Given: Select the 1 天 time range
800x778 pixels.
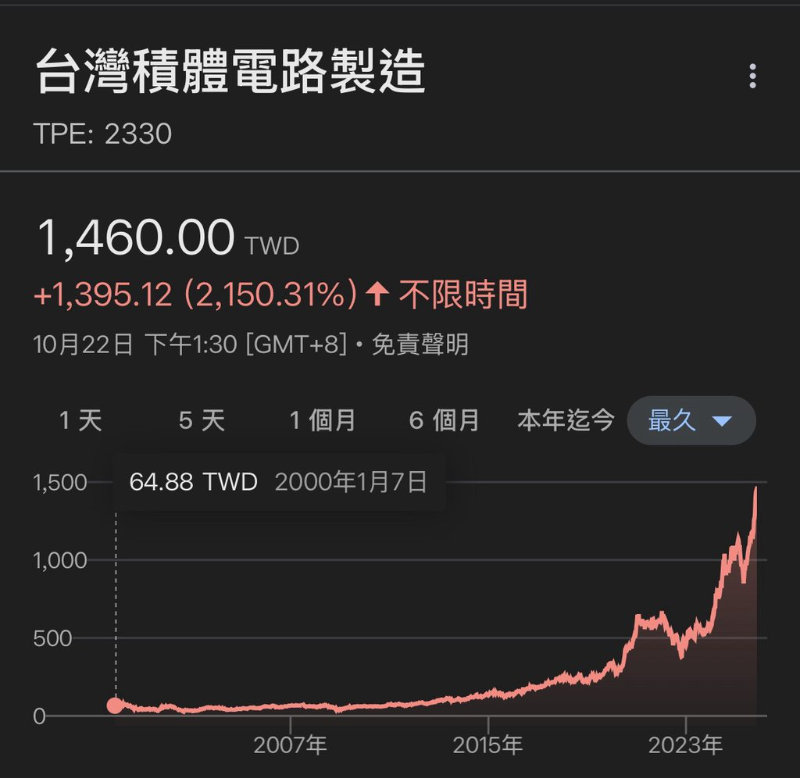Looking at the screenshot, I should pos(81,421).
